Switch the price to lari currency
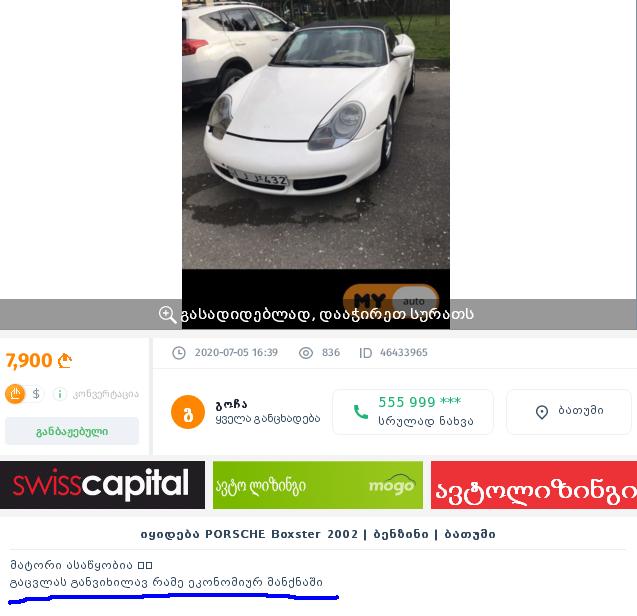 click(15, 394)
